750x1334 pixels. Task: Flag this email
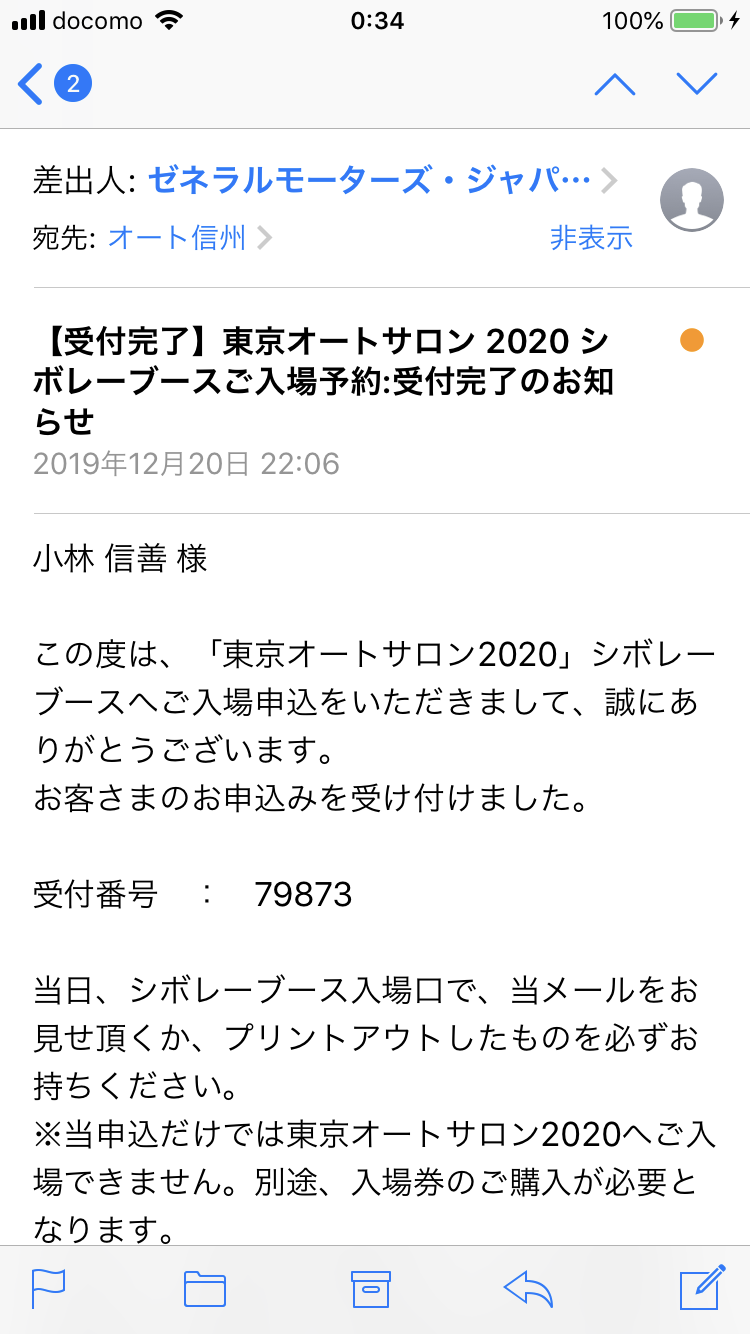point(48,1288)
